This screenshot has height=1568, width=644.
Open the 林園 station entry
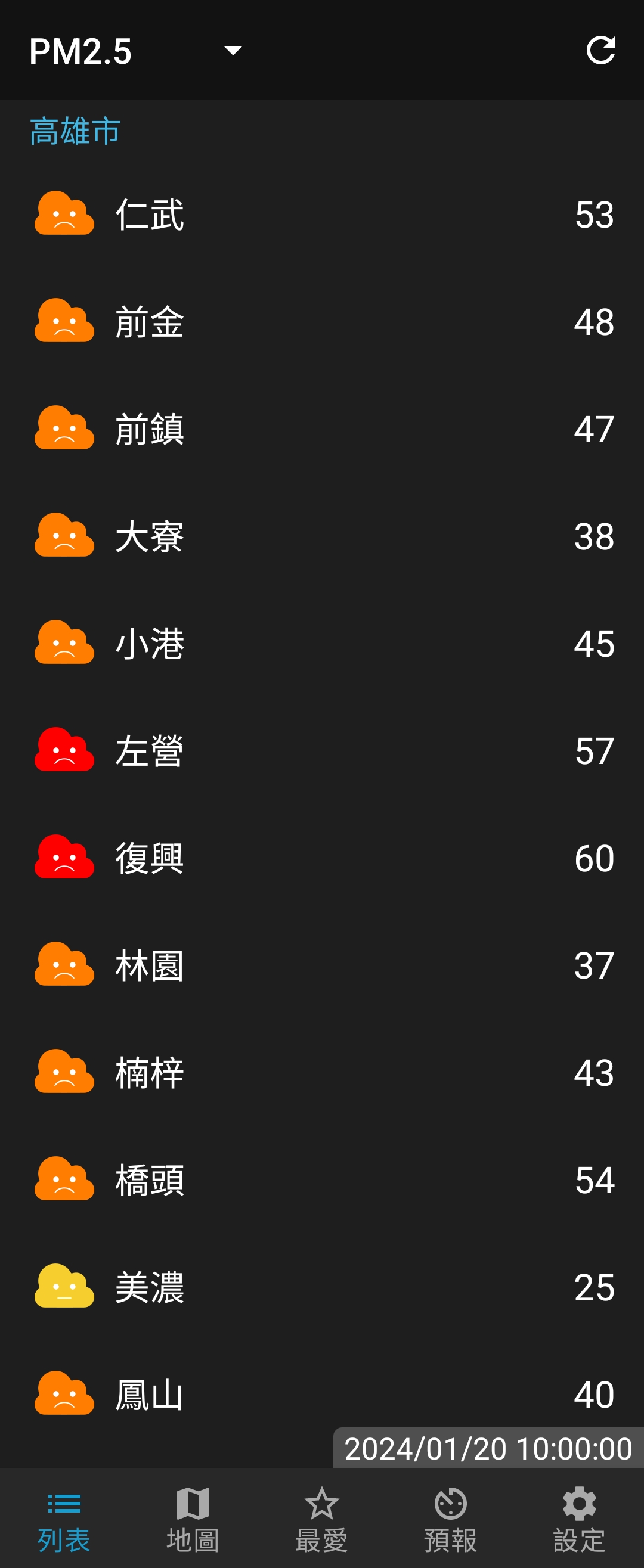[321, 965]
